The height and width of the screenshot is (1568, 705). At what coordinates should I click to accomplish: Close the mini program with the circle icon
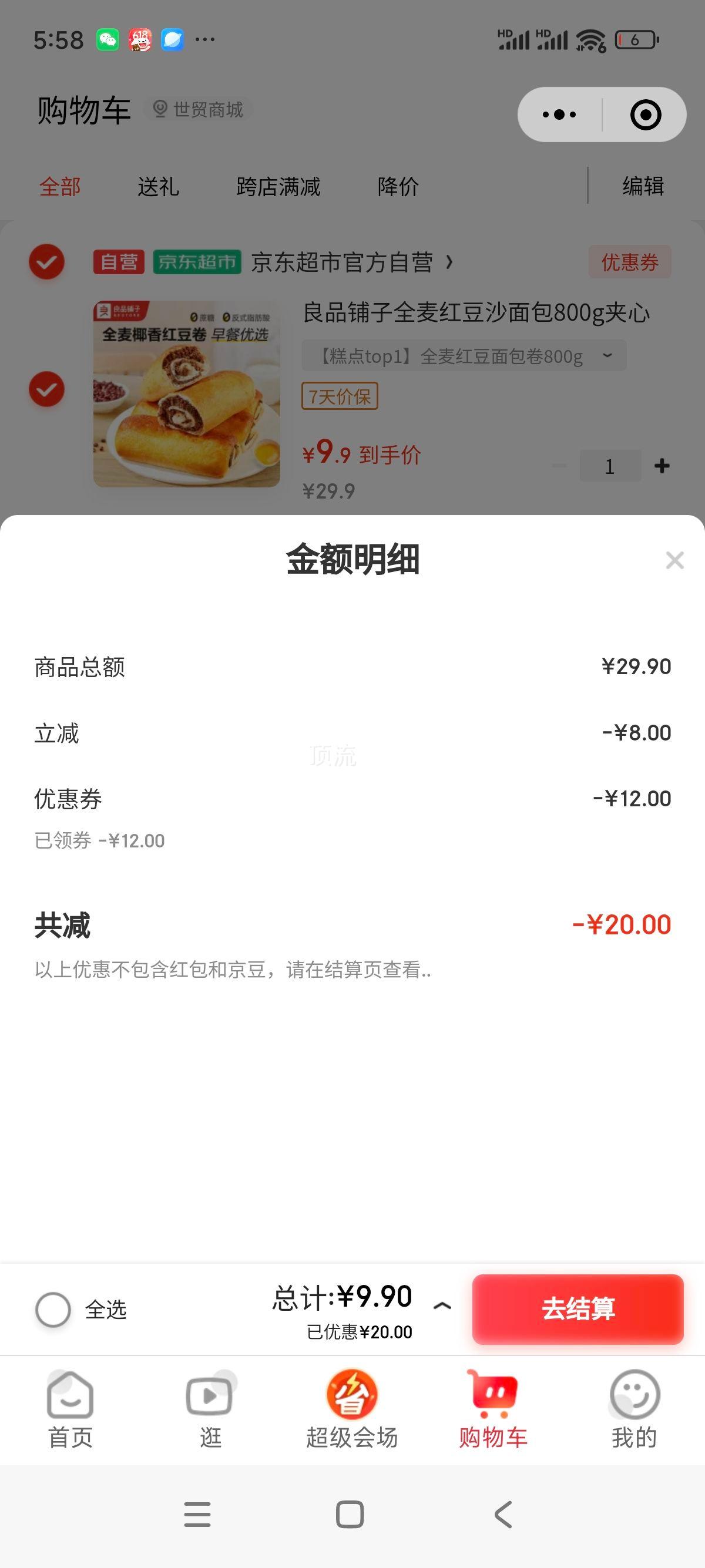[x=645, y=115]
